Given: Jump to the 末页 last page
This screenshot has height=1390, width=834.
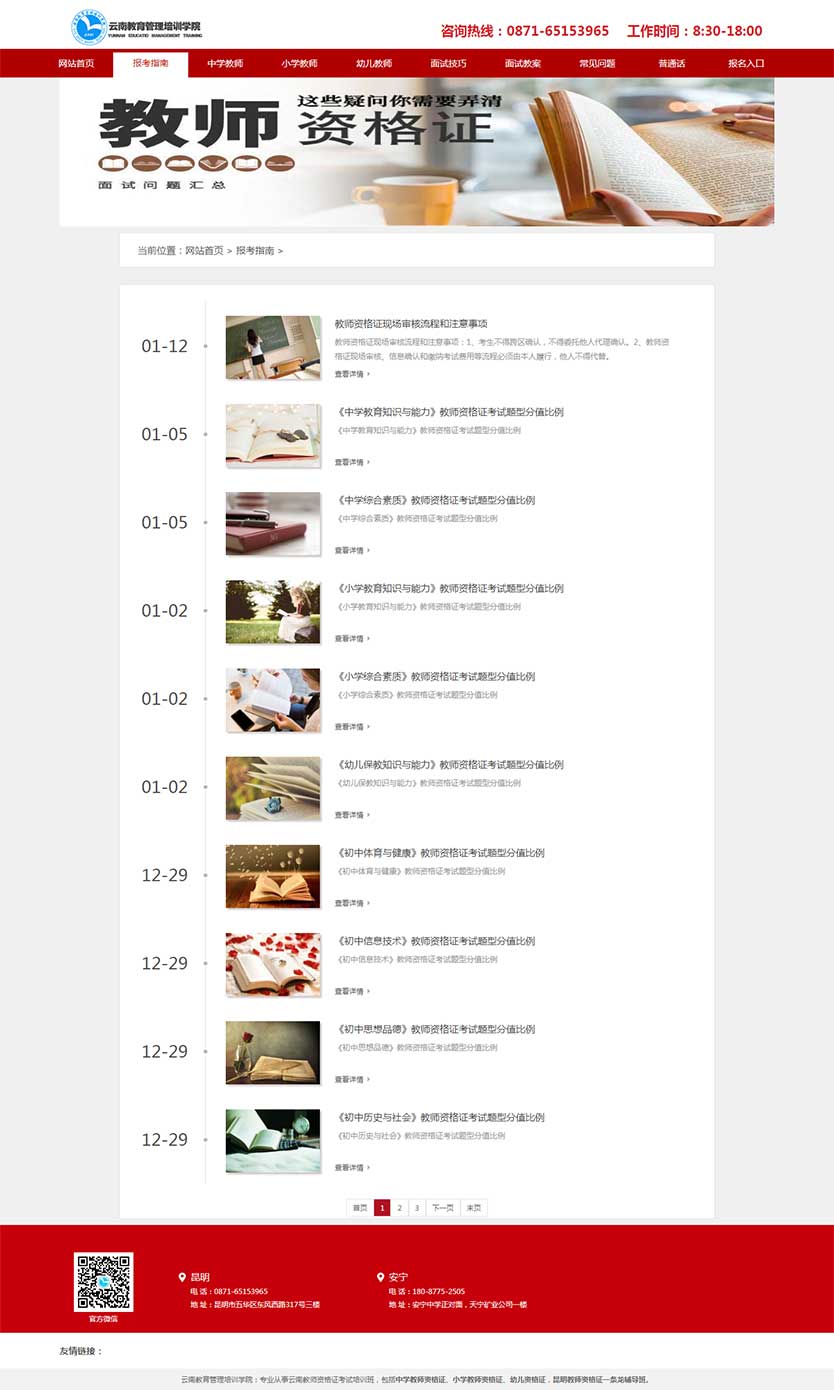Looking at the screenshot, I should coord(474,1208).
